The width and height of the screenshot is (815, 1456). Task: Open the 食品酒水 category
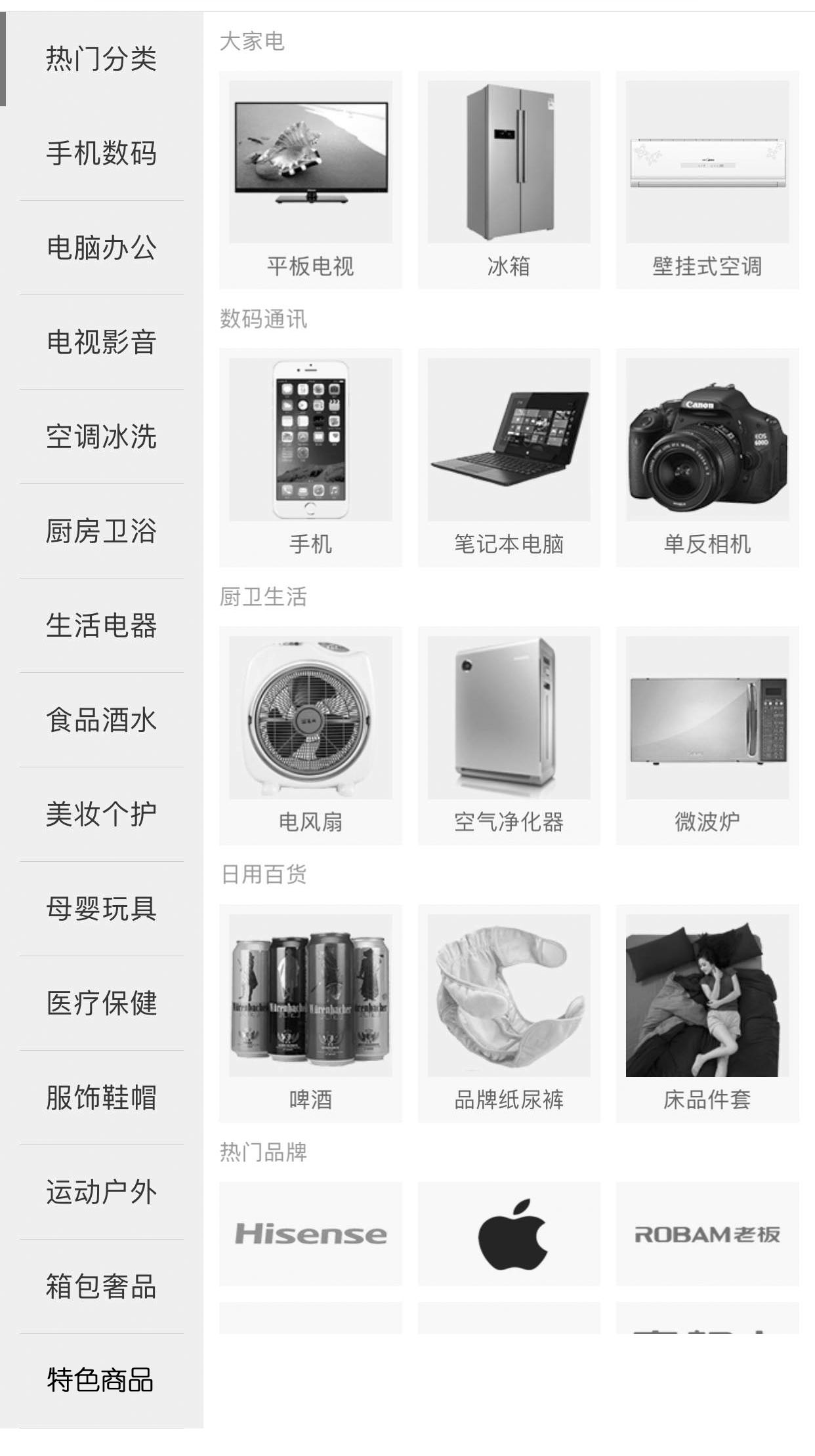[101, 720]
